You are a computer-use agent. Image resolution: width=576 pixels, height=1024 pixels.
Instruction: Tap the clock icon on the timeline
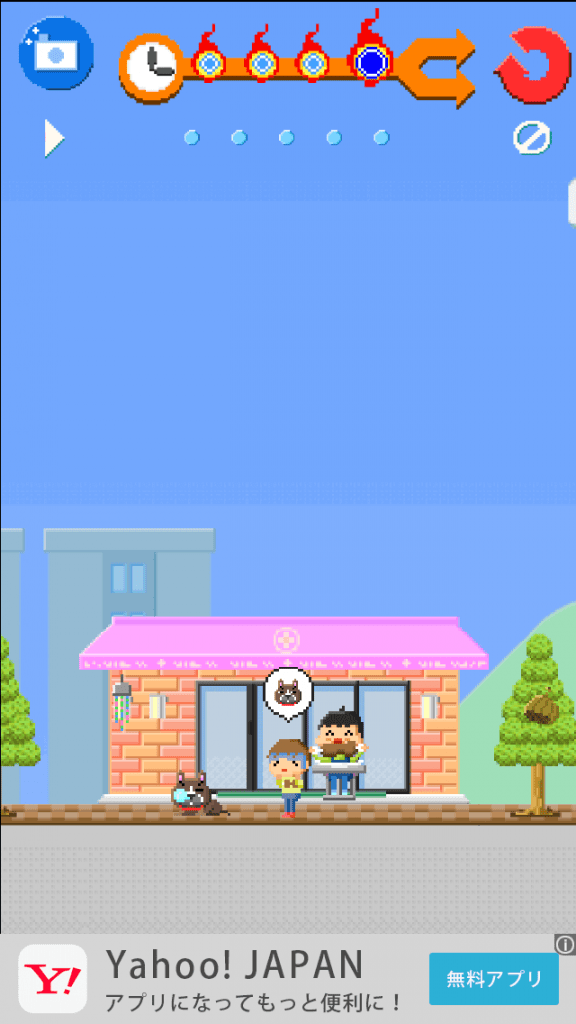152,68
